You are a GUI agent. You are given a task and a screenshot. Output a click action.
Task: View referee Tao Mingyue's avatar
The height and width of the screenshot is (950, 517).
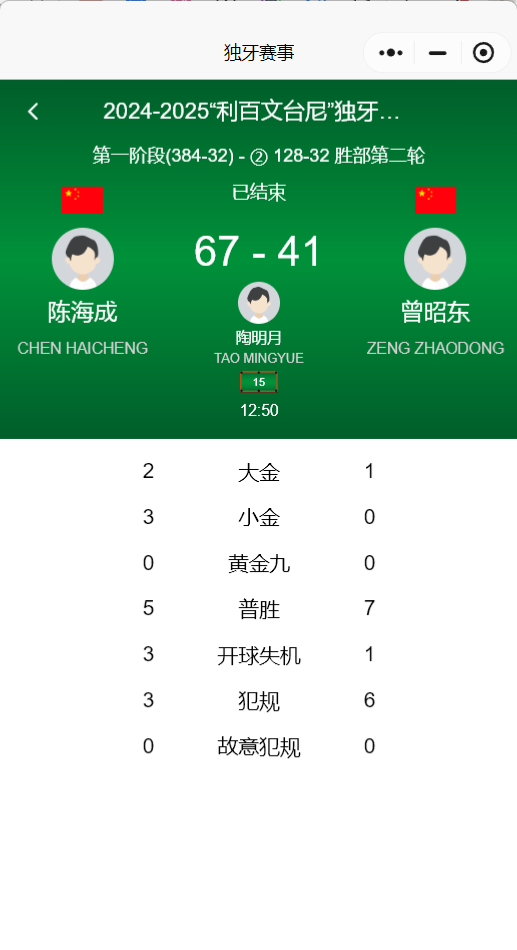tap(259, 303)
